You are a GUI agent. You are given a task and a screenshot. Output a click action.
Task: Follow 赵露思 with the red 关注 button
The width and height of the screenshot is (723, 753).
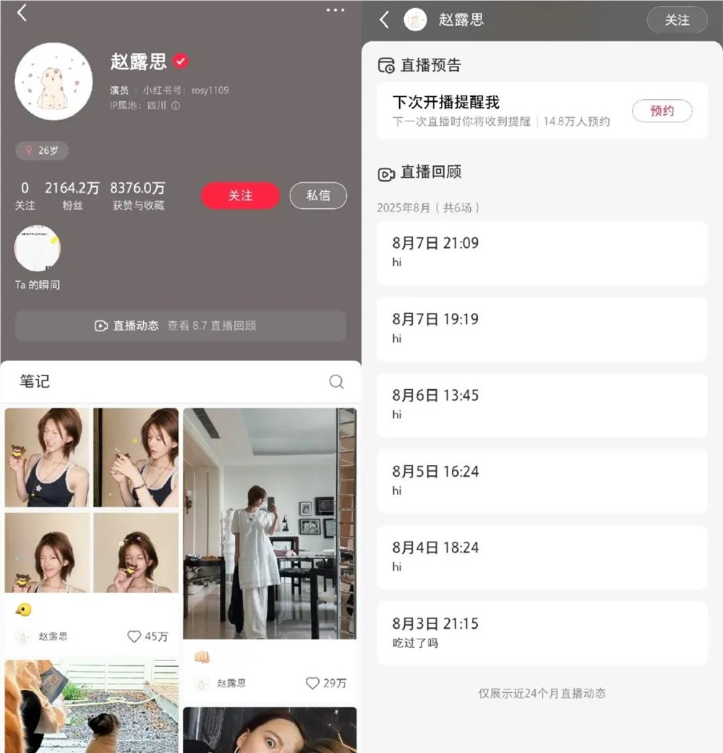point(239,196)
